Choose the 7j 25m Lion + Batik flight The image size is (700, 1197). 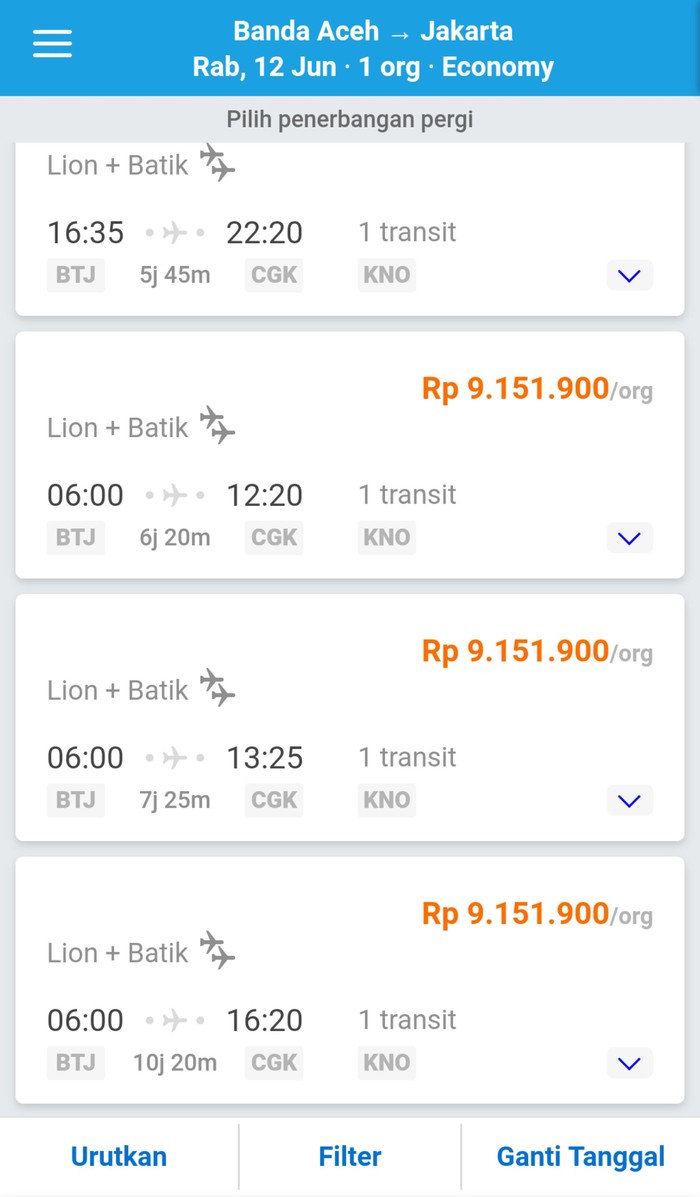point(350,718)
